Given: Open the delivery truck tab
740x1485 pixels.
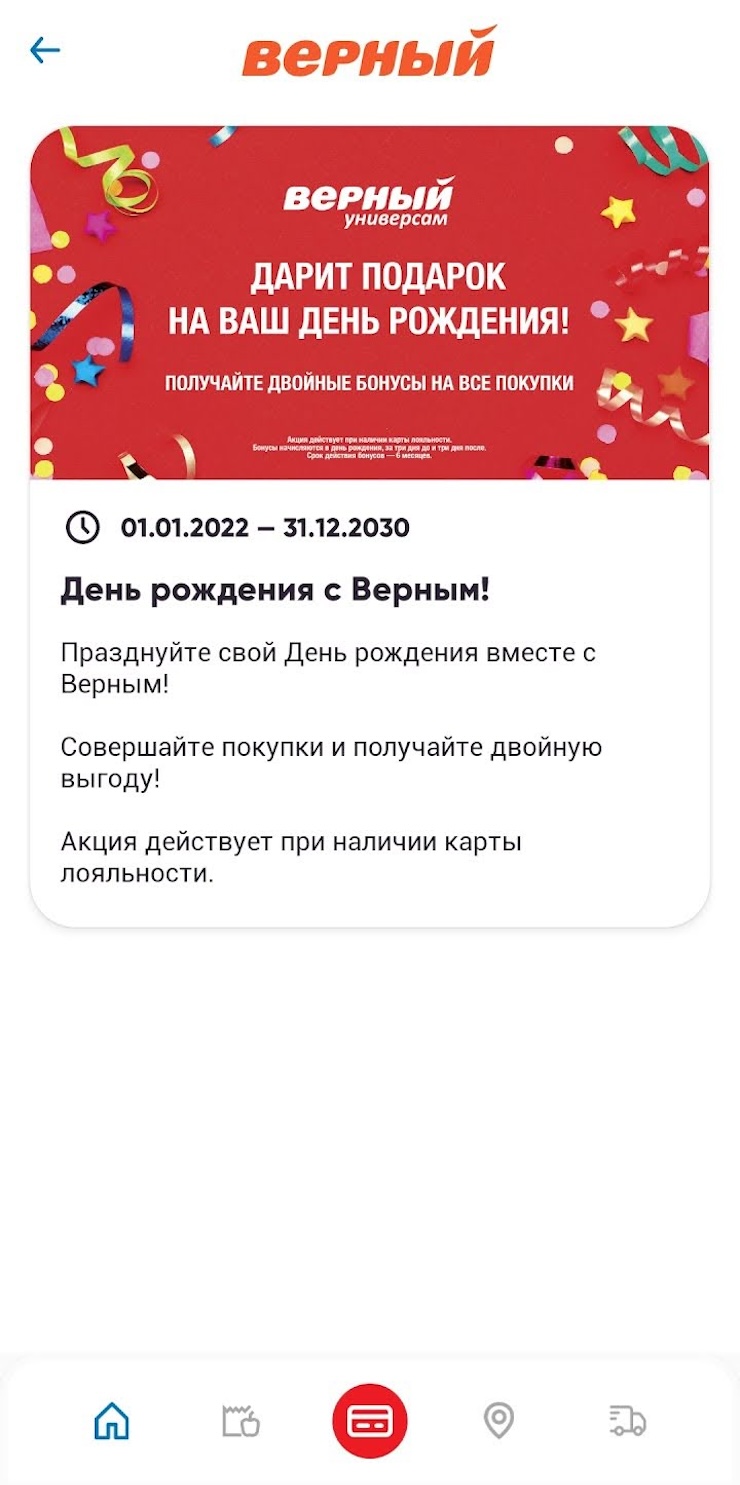Looking at the screenshot, I should (x=627, y=1420).
